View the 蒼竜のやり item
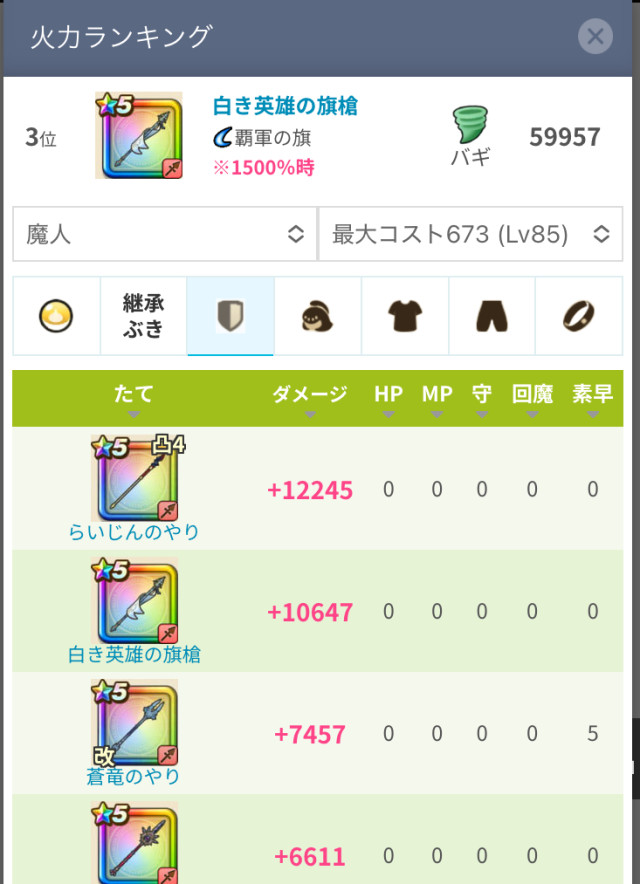 tap(134, 776)
